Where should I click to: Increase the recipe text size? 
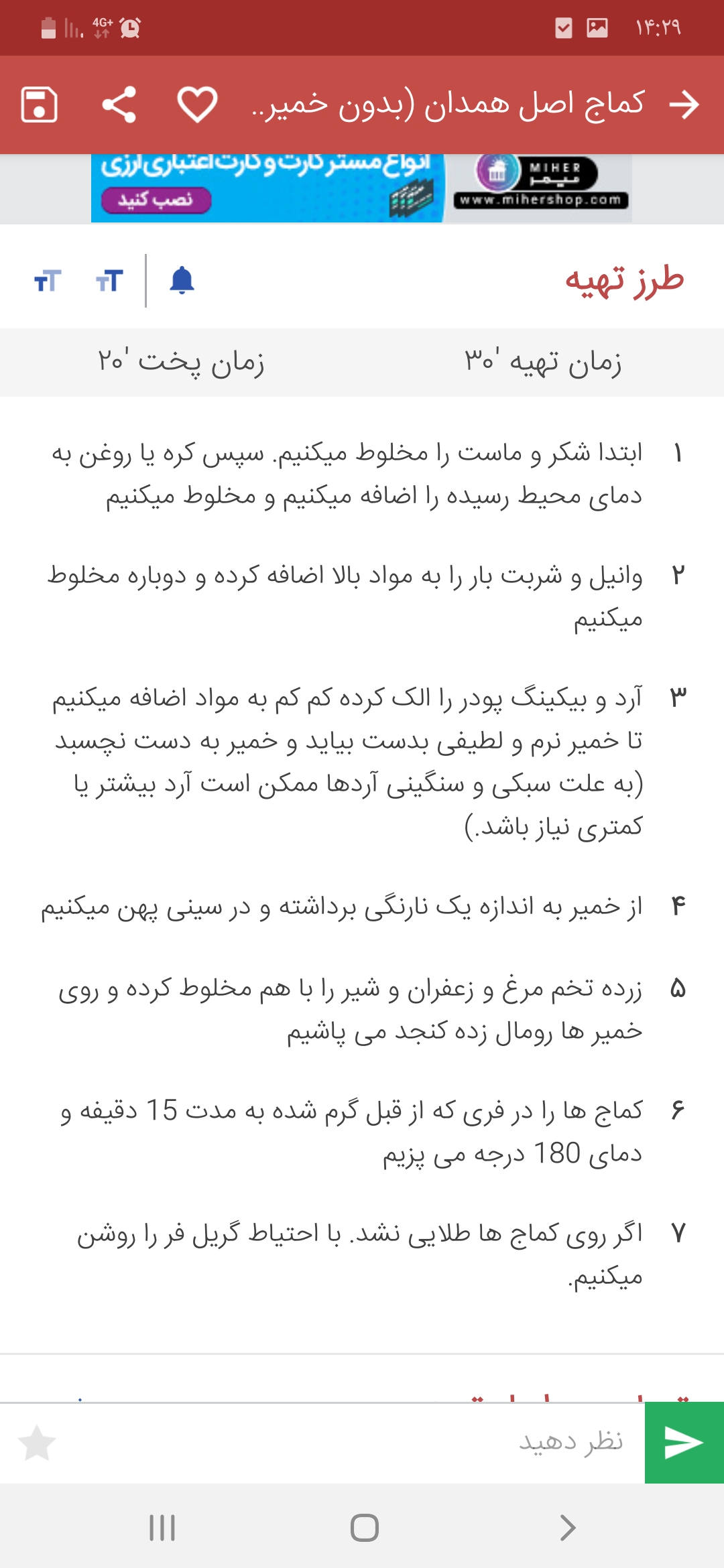coord(109,281)
